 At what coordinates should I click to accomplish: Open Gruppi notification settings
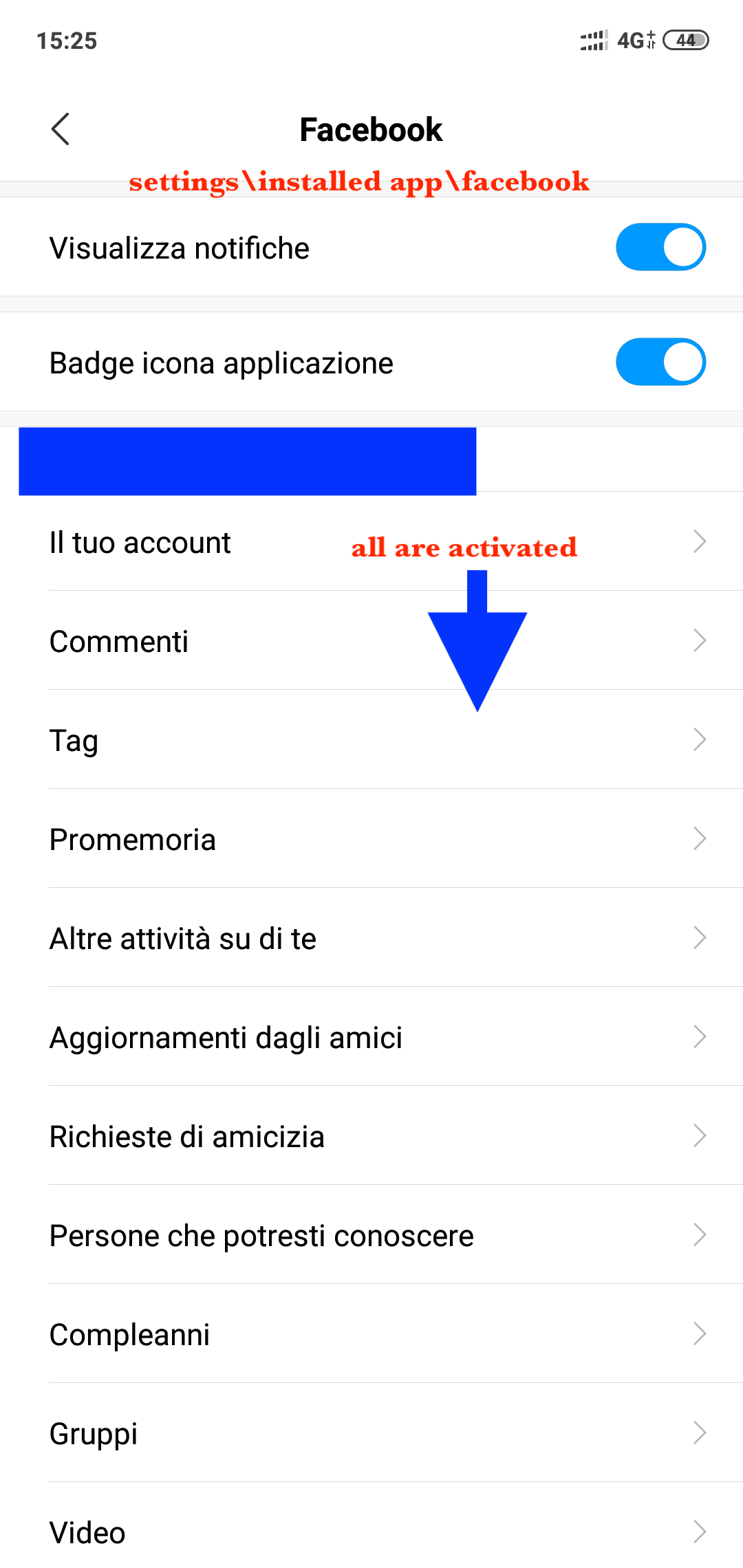(x=371, y=1433)
